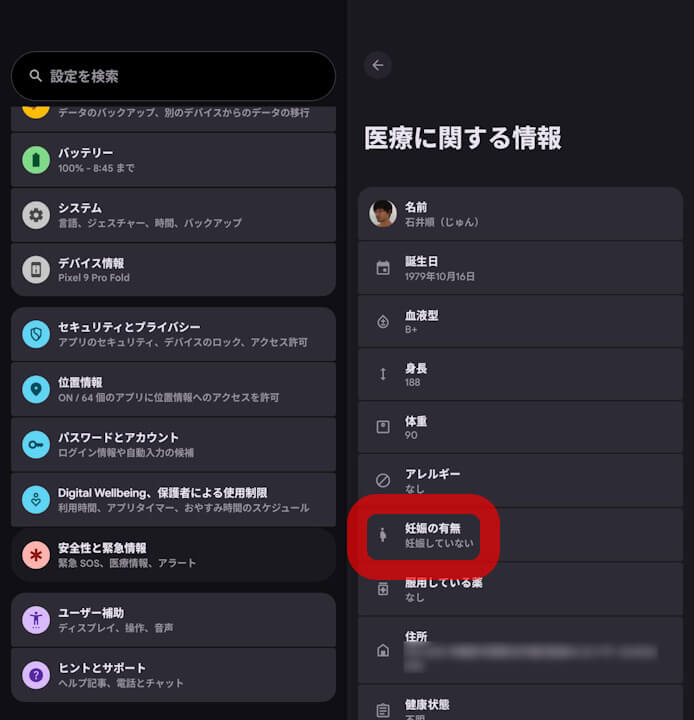
Task: Open ユーザー補助 settings
Action: [173, 619]
